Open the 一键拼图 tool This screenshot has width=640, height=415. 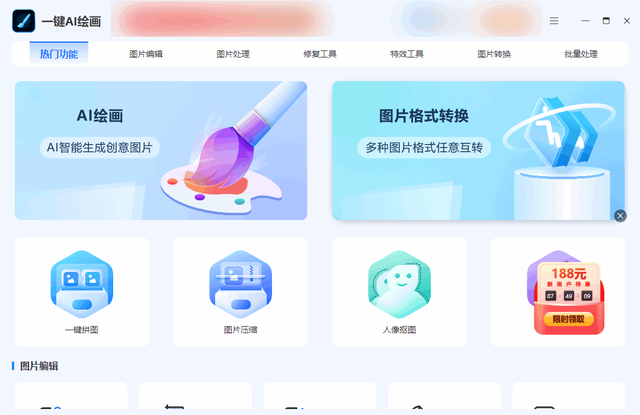[82, 290]
